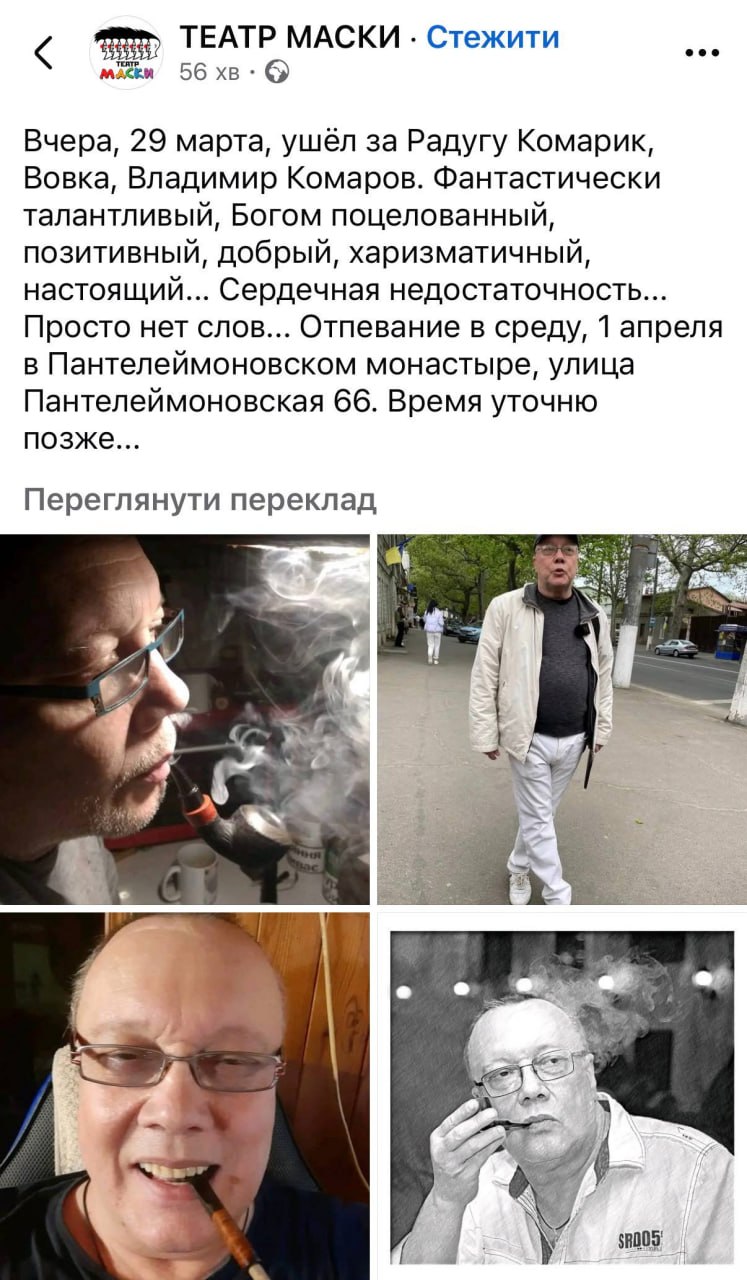This screenshot has height=1280, width=747.
Task: Go back using the arrow
Action: (43, 52)
